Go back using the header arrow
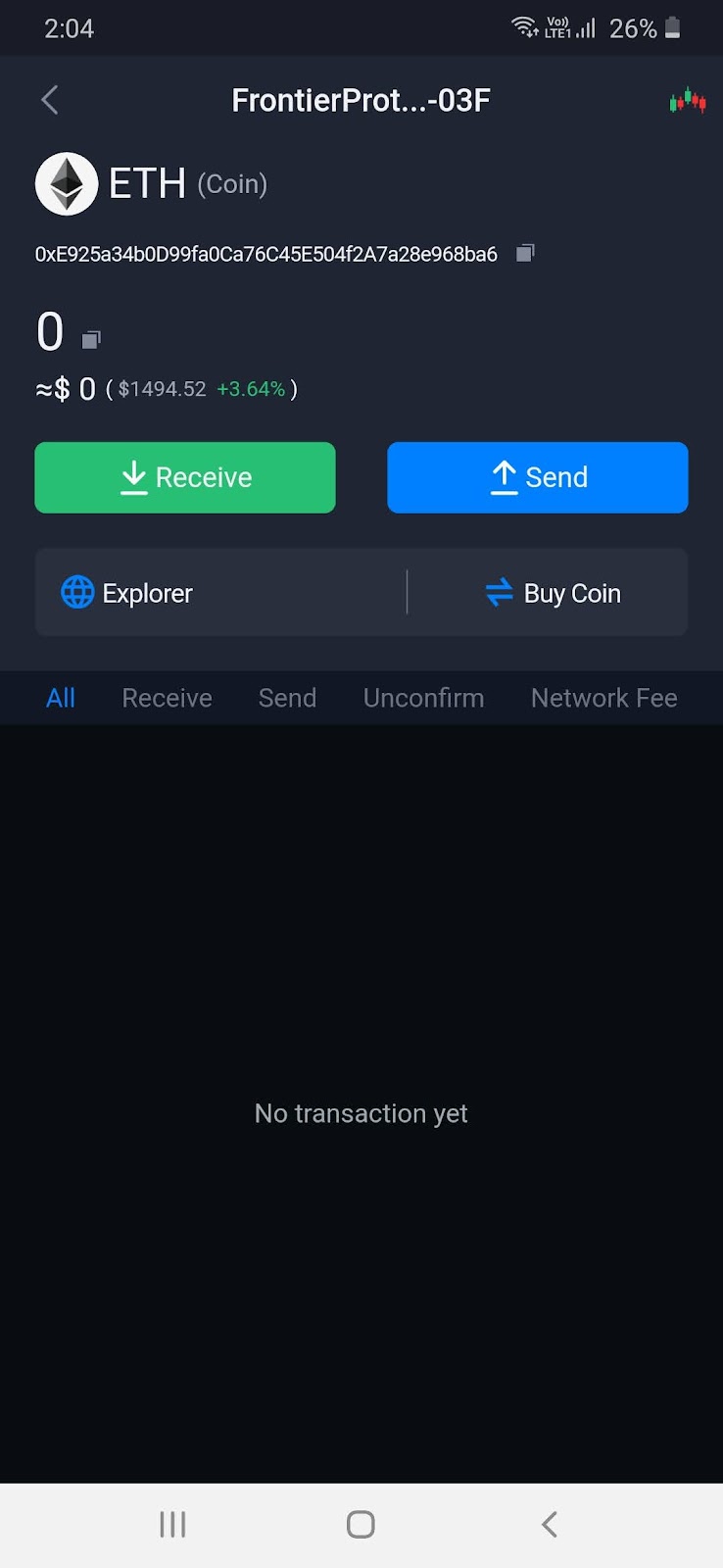723x1568 pixels. (x=50, y=100)
